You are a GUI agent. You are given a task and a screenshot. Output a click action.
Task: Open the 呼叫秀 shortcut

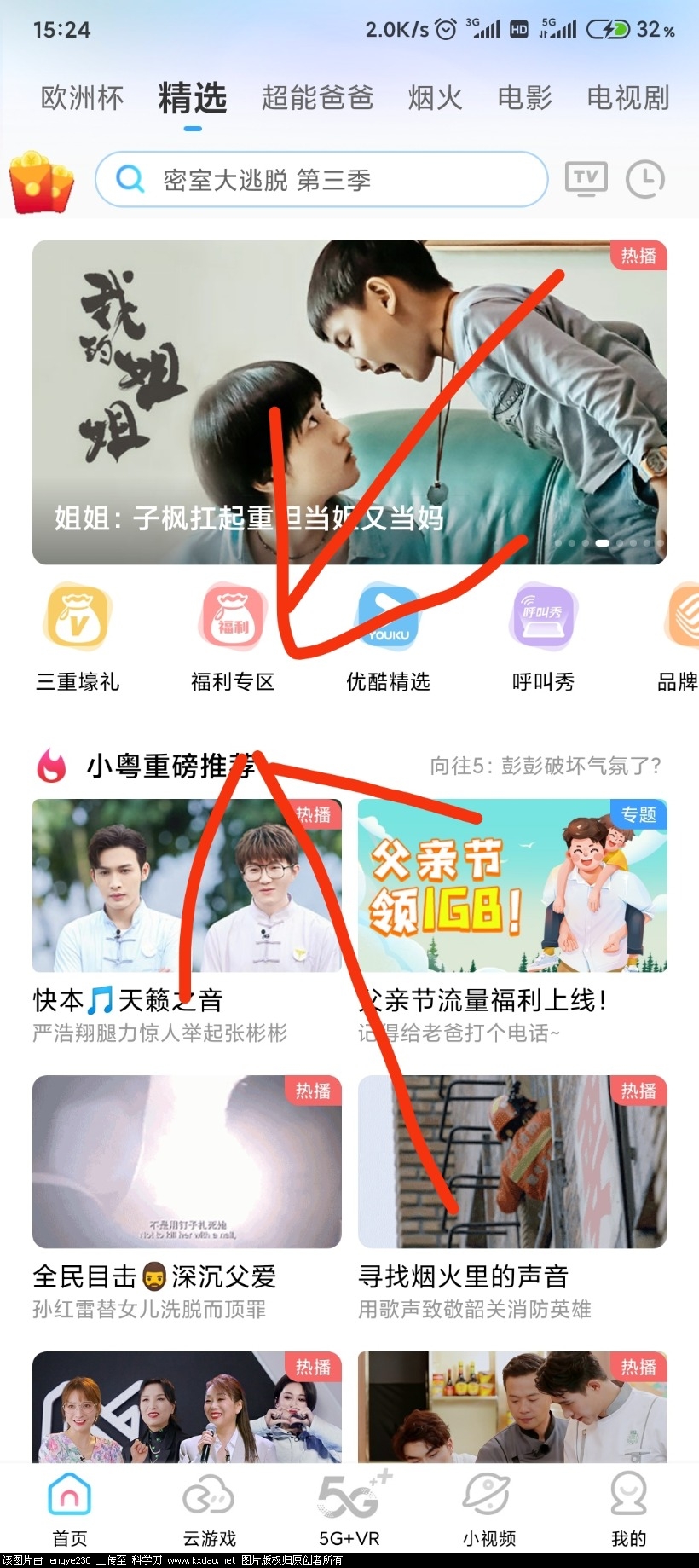[543, 635]
